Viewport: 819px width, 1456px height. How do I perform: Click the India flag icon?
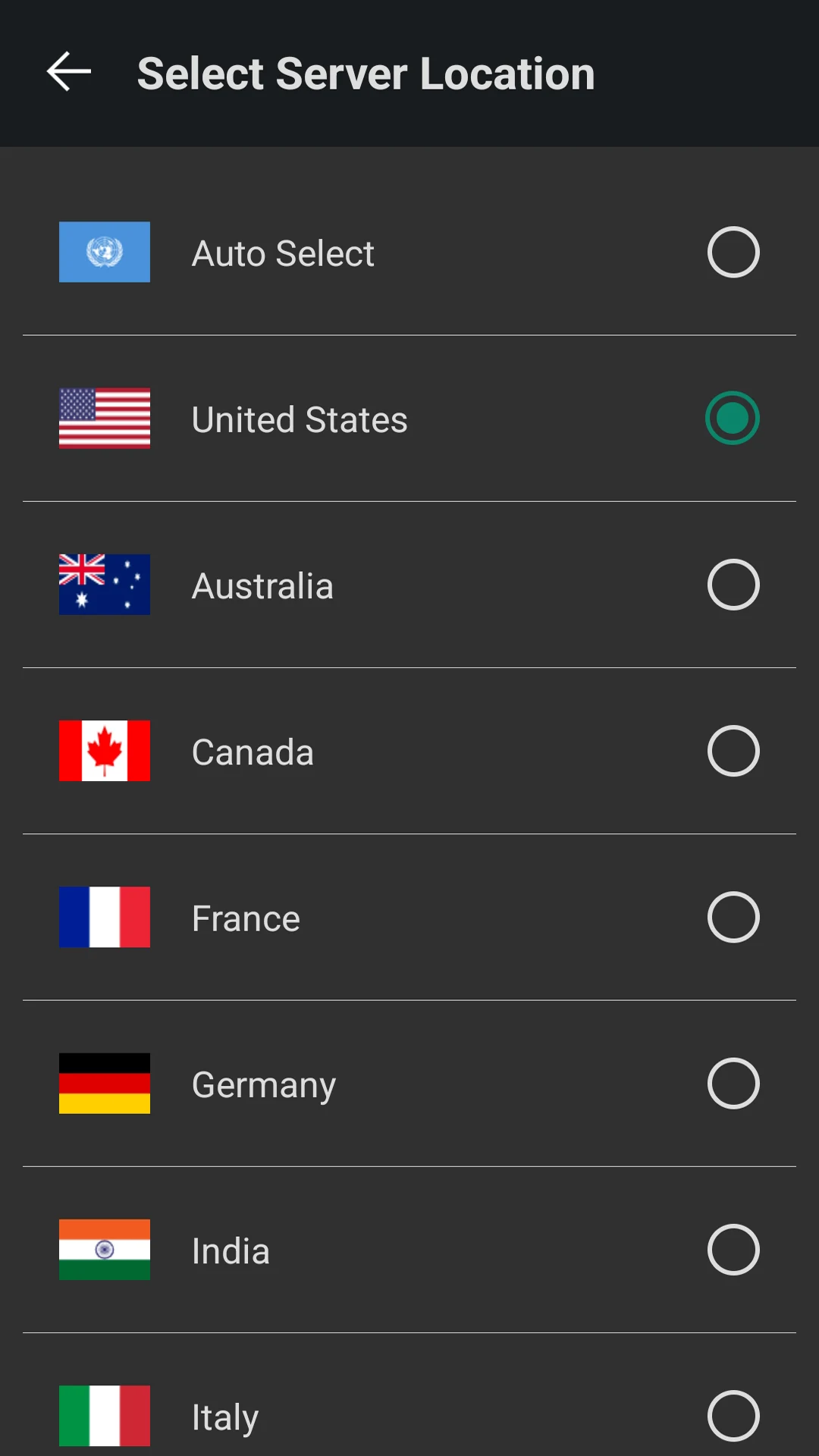point(104,1250)
